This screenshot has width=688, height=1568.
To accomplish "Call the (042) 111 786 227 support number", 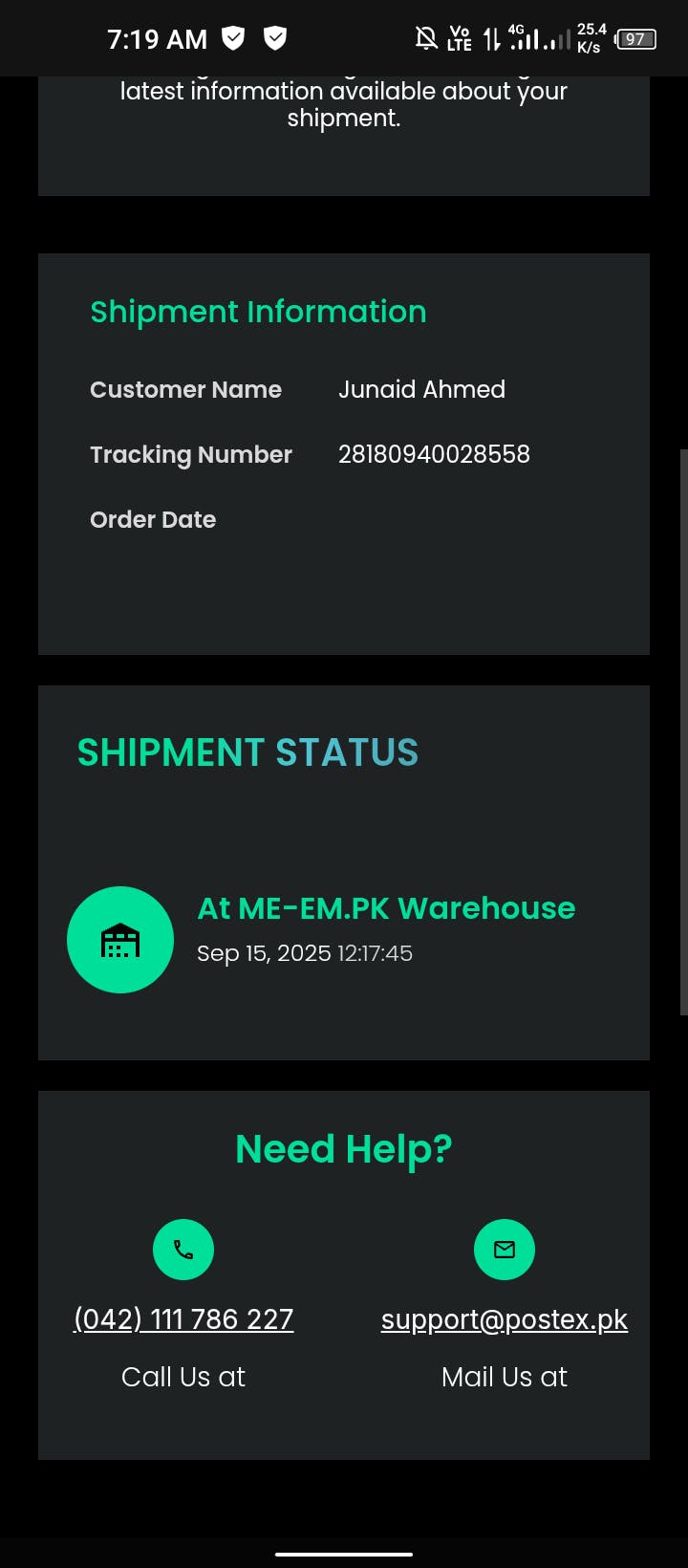I will [x=183, y=1318].
